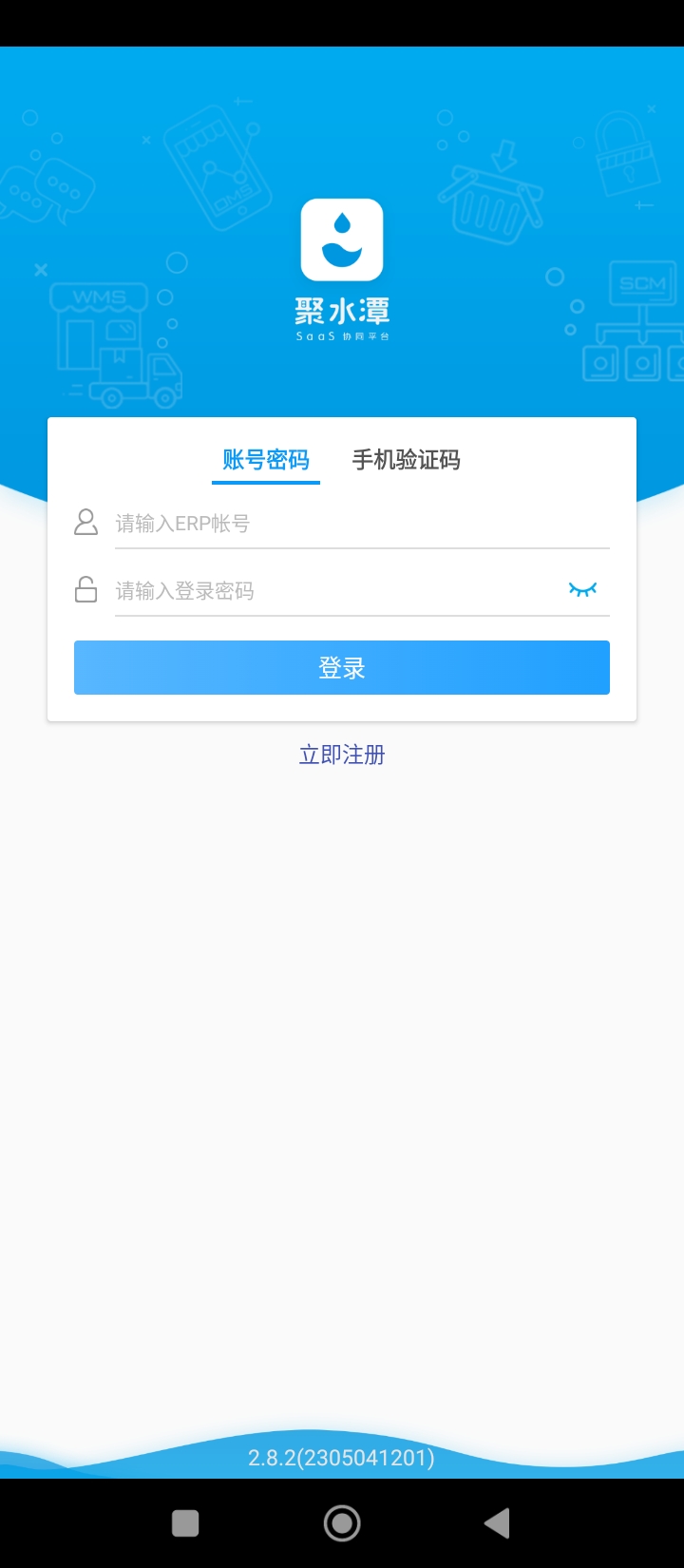Go to the home screen
Image resolution: width=684 pixels, height=1568 pixels.
click(342, 1523)
